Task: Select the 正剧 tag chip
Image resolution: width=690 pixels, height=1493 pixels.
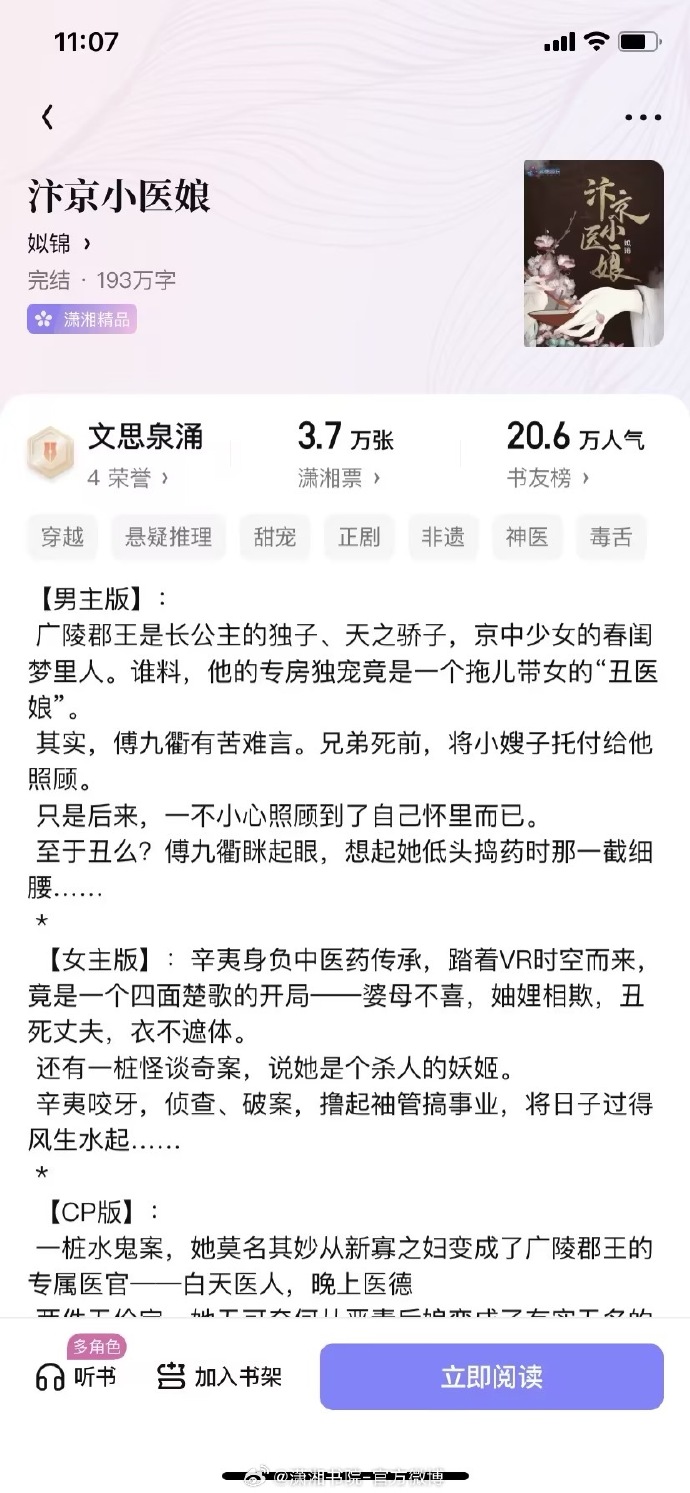Action: point(359,537)
